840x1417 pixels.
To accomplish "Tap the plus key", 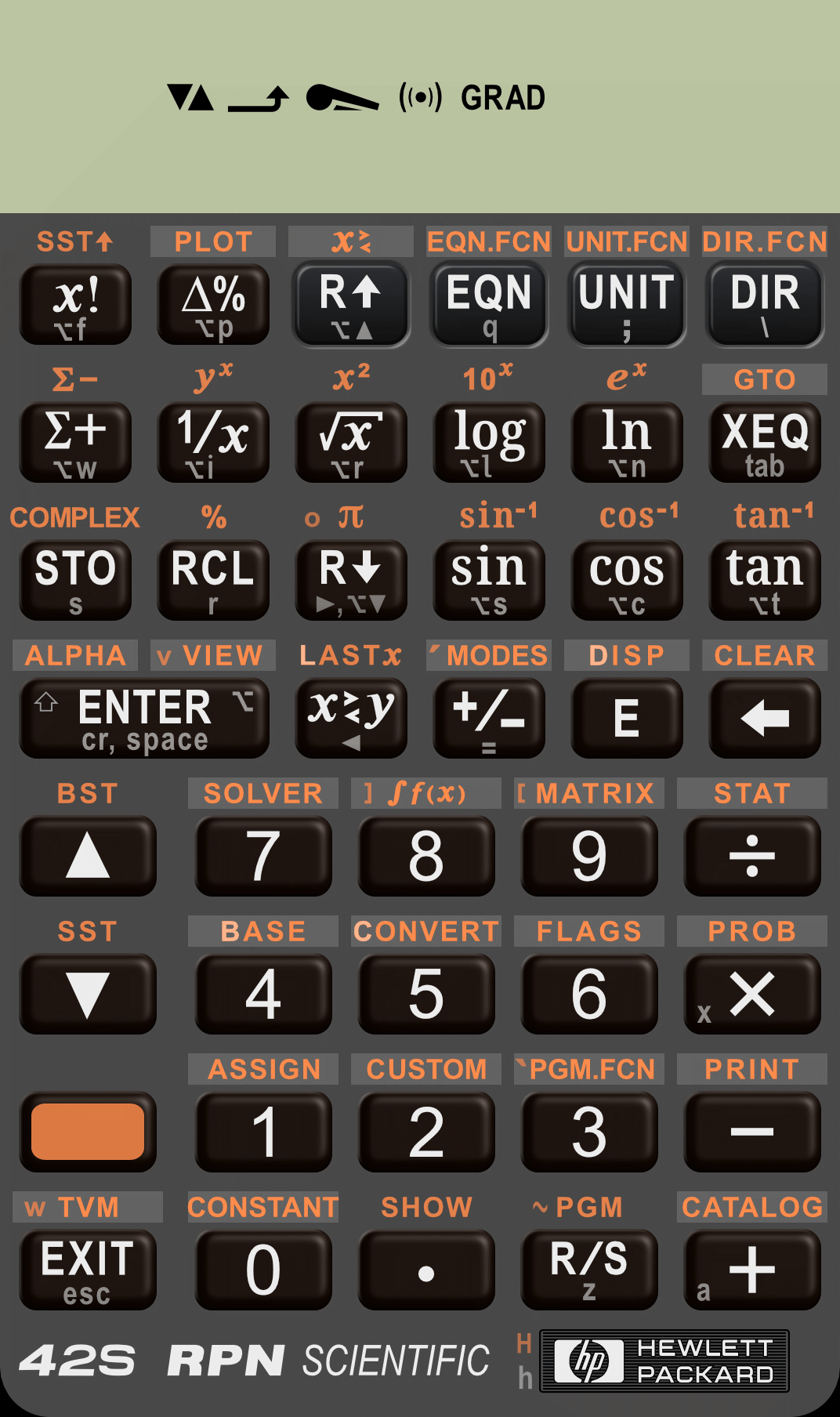I will (752, 1270).
